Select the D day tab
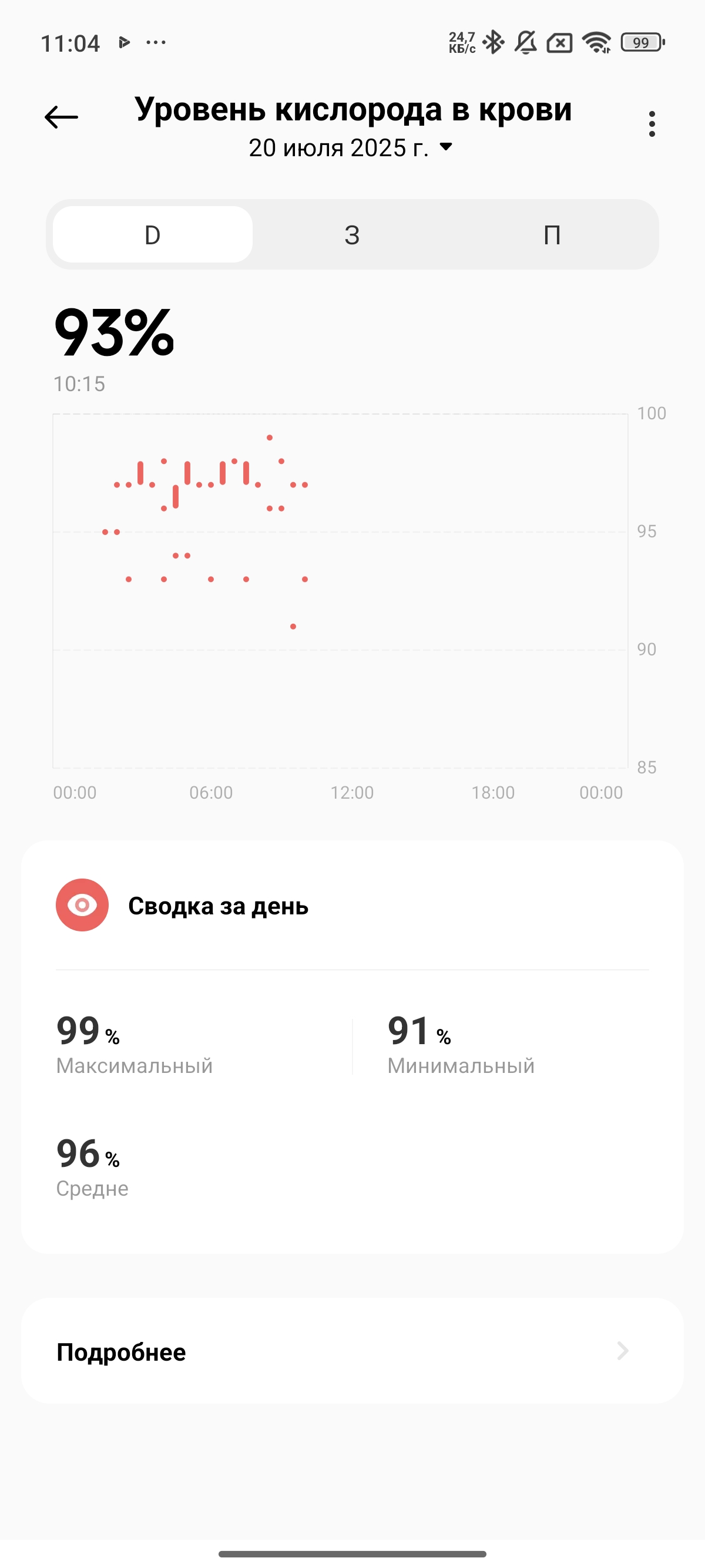The width and height of the screenshot is (705, 1568). coord(153,235)
